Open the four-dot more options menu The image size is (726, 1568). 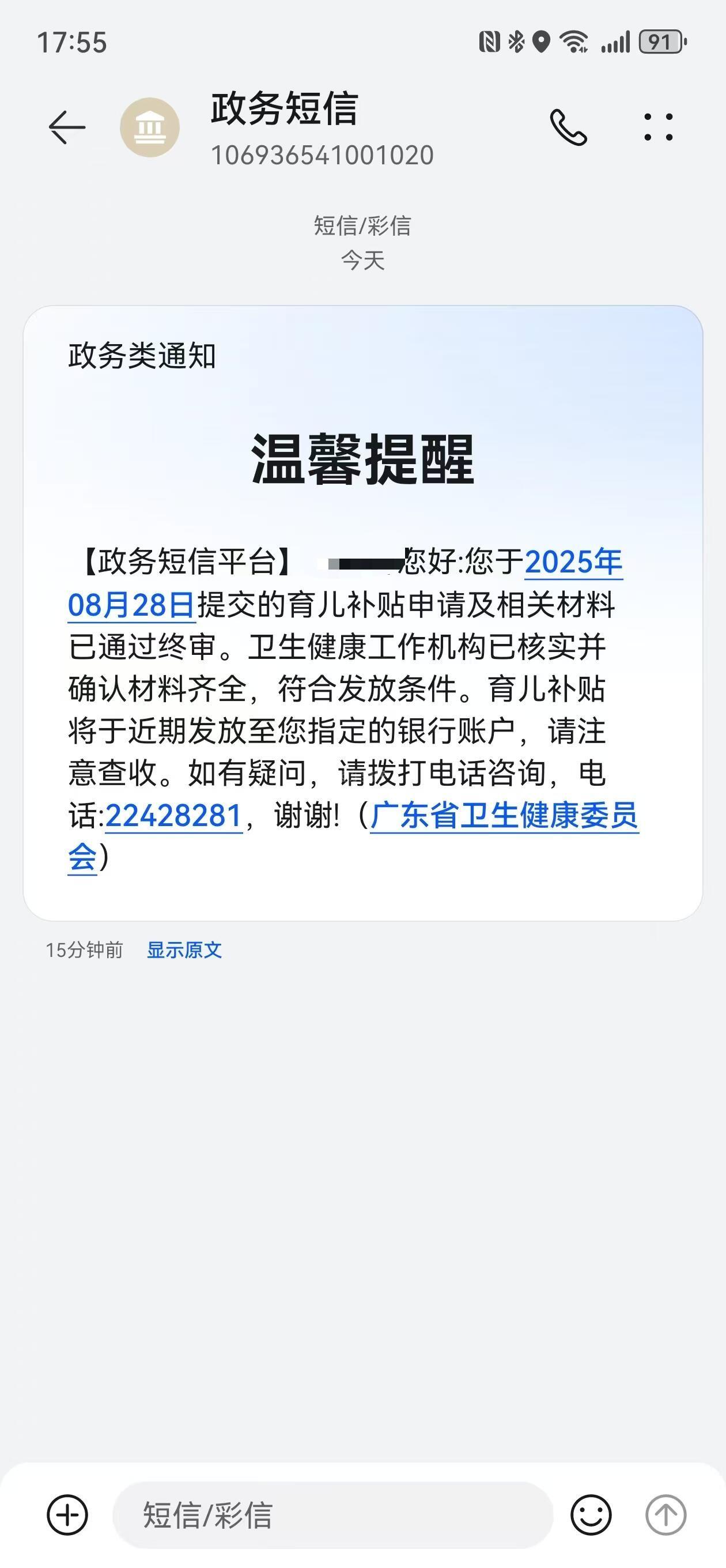(659, 127)
